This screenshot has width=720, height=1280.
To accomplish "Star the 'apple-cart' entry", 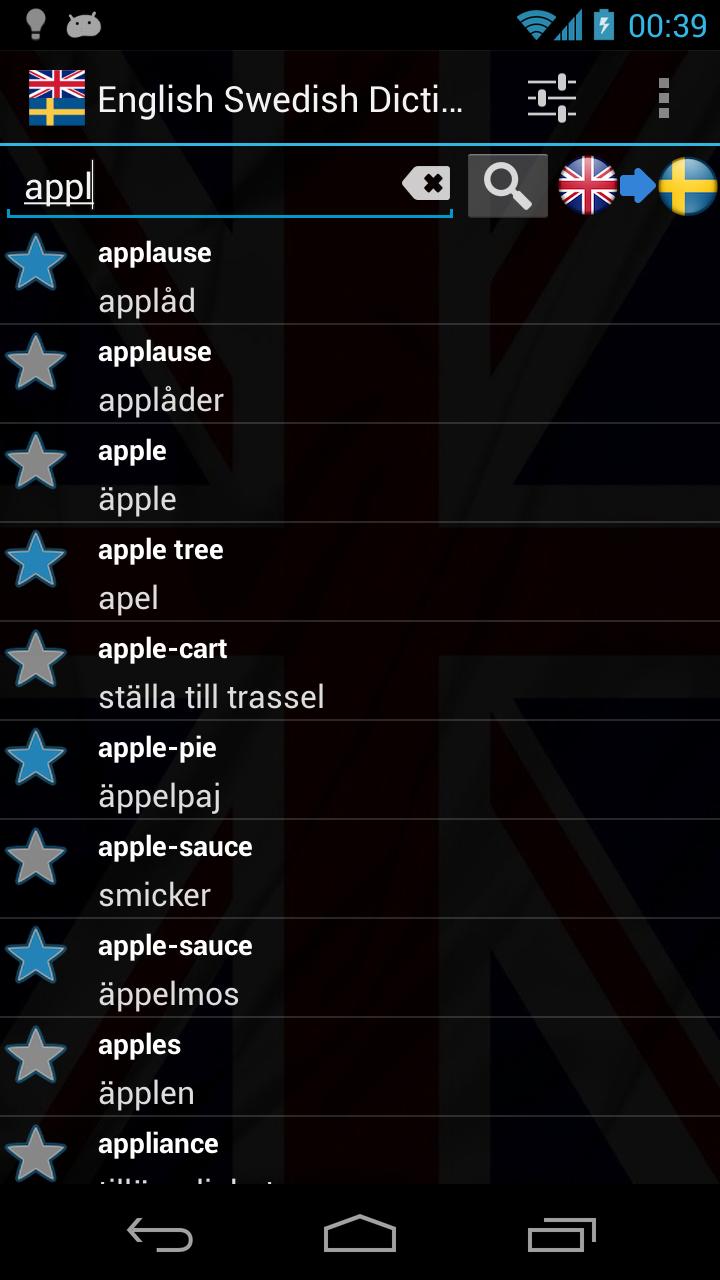I will 36,659.
